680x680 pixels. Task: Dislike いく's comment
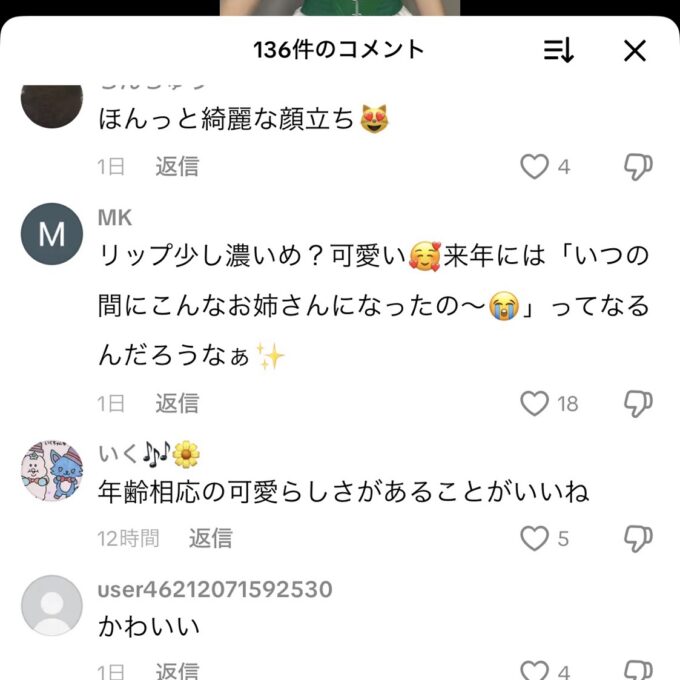click(638, 539)
